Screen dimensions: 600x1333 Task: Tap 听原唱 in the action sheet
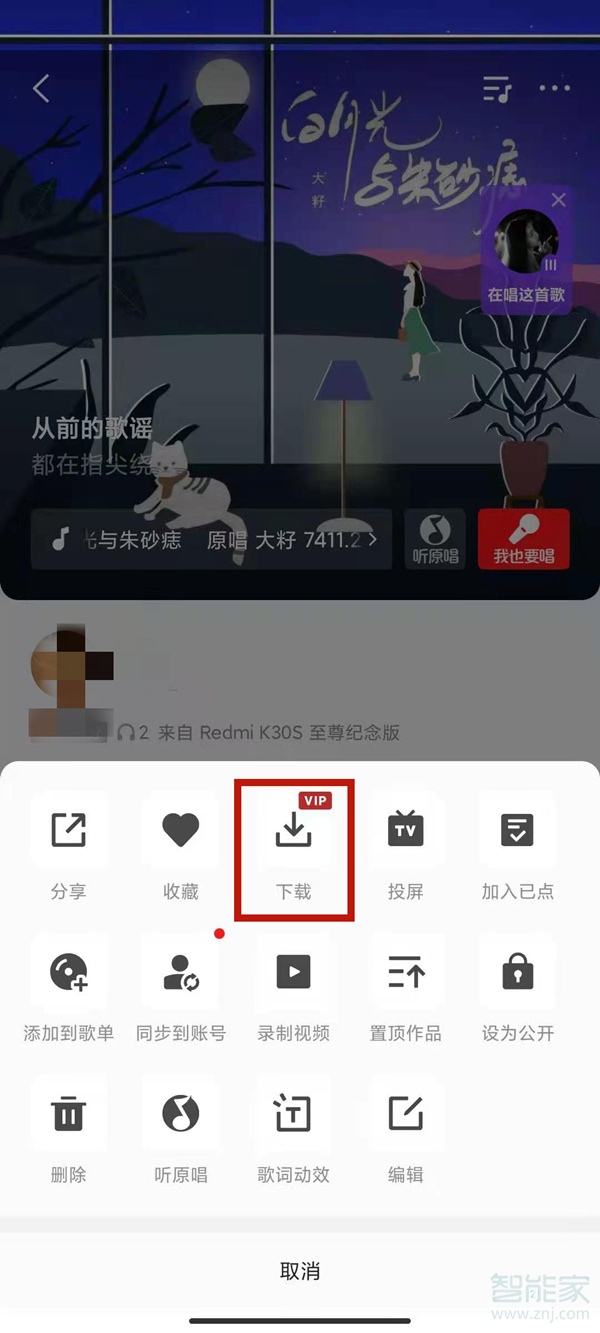click(181, 1129)
